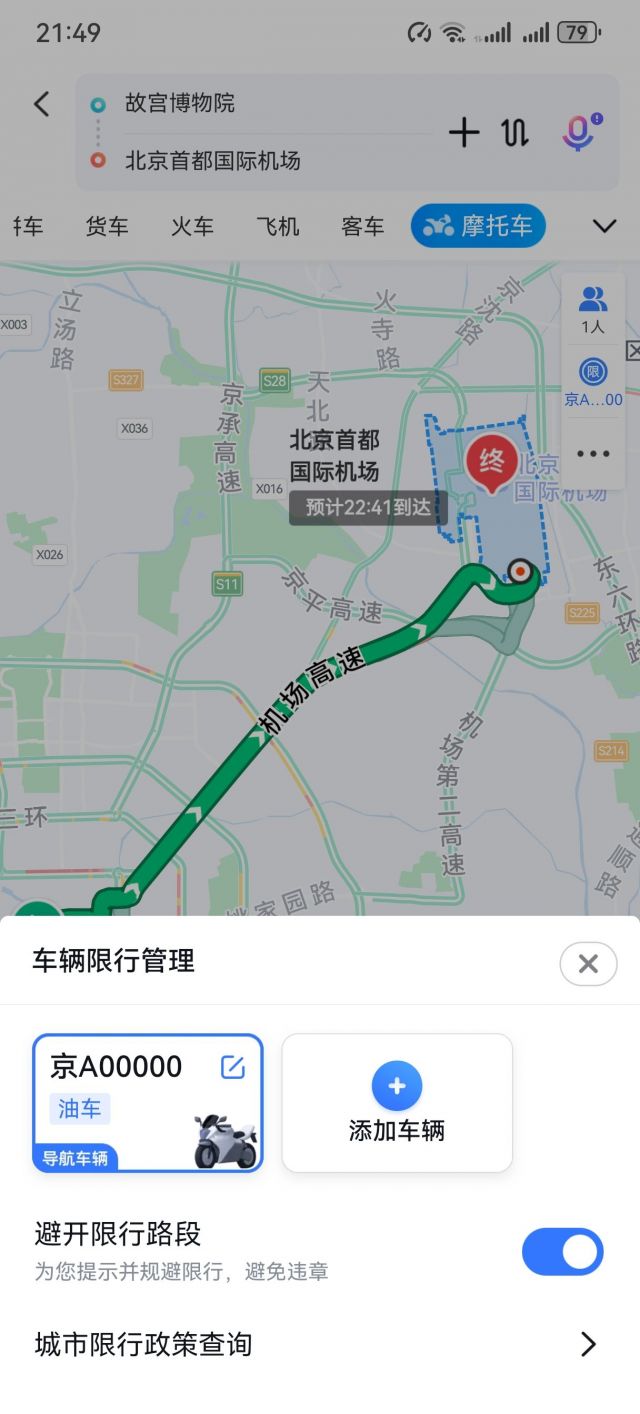640x1414 pixels.
Task: Activate the voice assistant microphone
Action: tap(579, 132)
